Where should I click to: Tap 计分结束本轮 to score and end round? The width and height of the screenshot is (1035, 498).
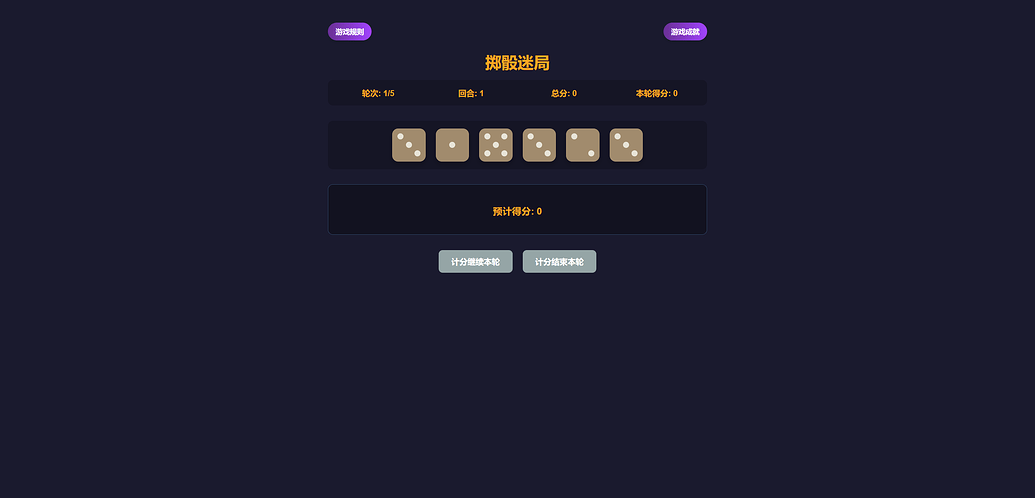(x=559, y=262)
